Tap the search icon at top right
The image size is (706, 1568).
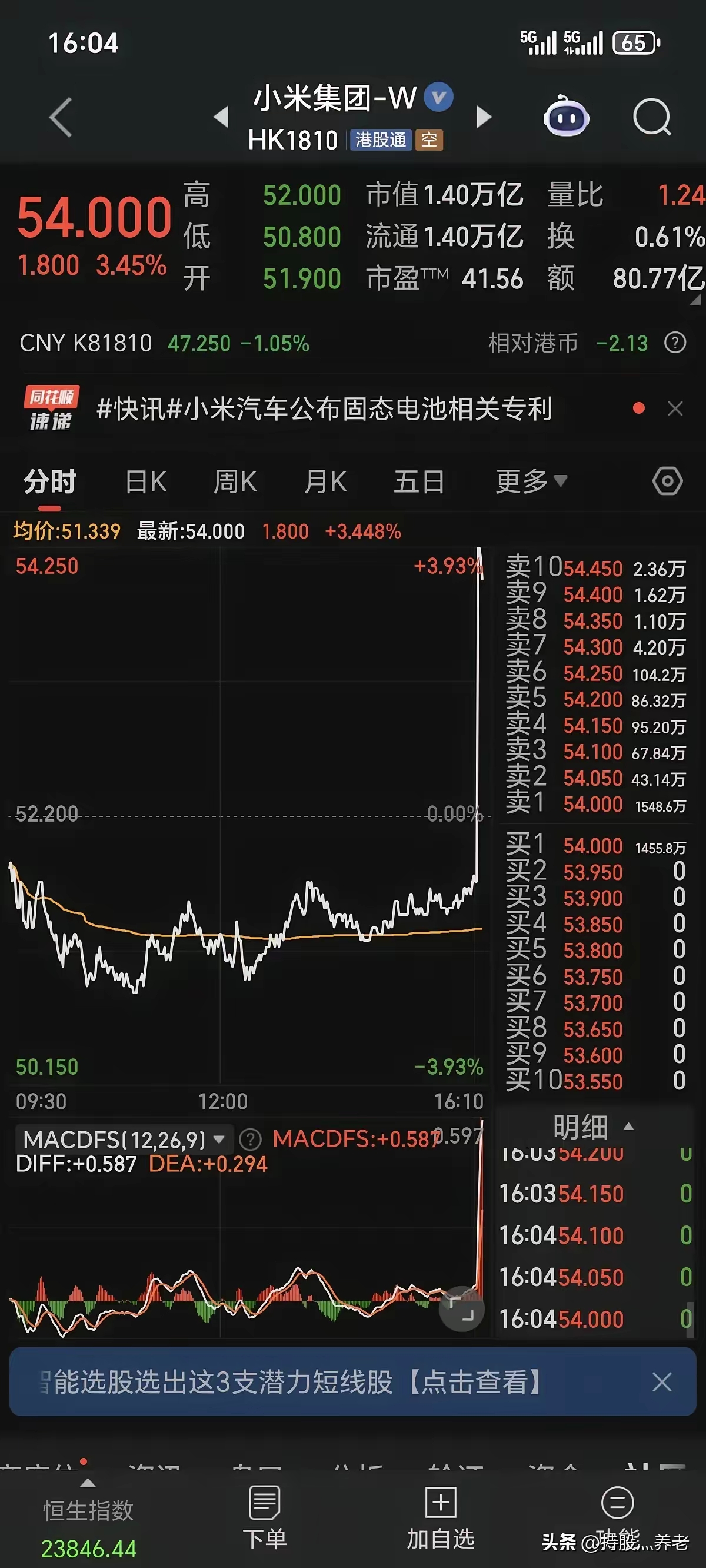coord(652,118)
